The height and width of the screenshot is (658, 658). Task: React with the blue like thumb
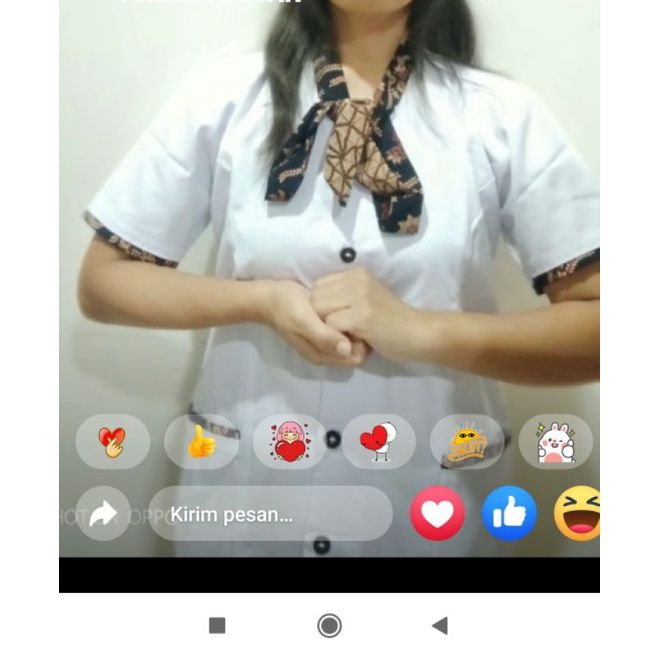point(509,514)
